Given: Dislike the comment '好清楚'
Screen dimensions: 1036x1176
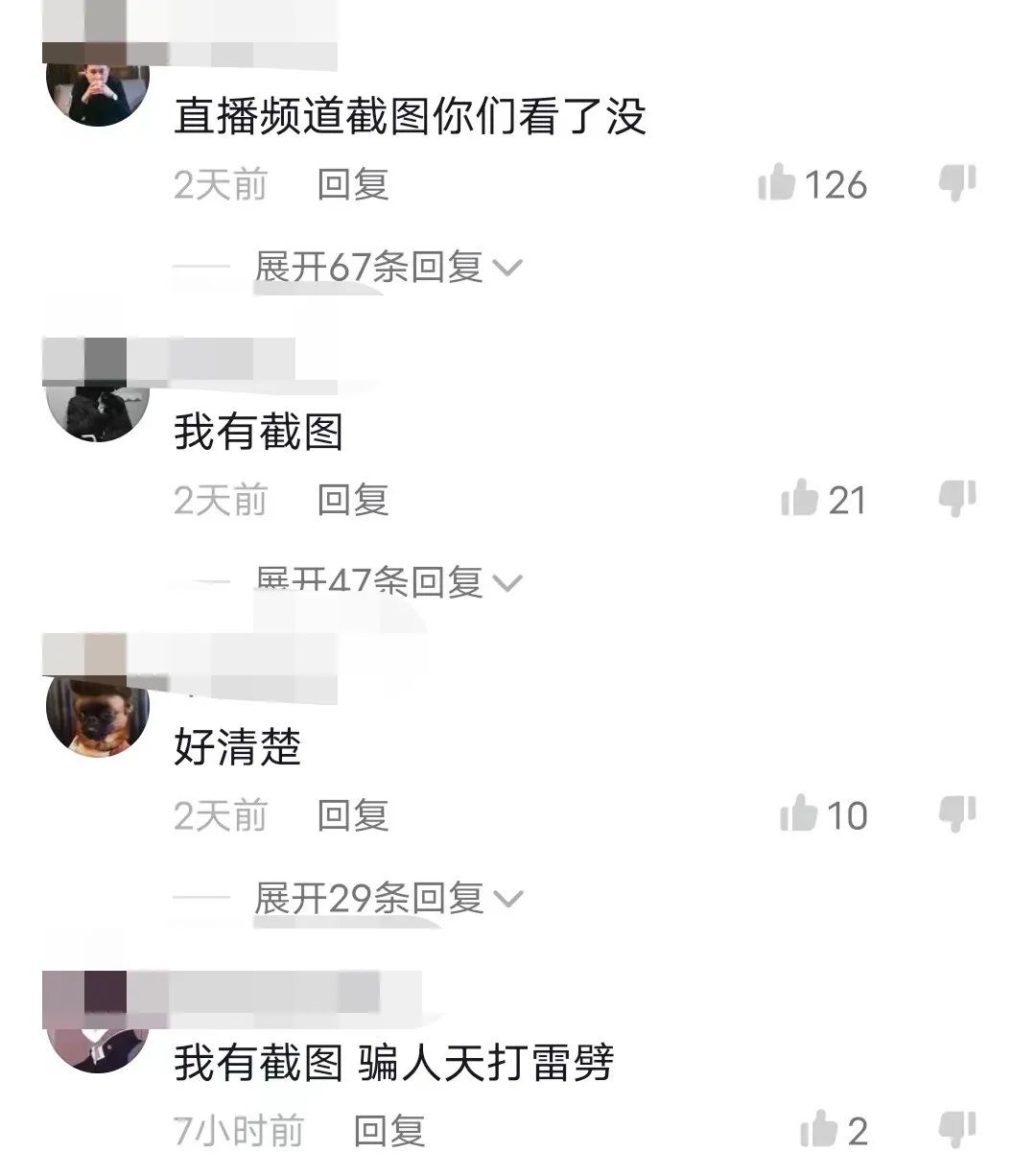Looking at the screenshot, I should point(957,813).
